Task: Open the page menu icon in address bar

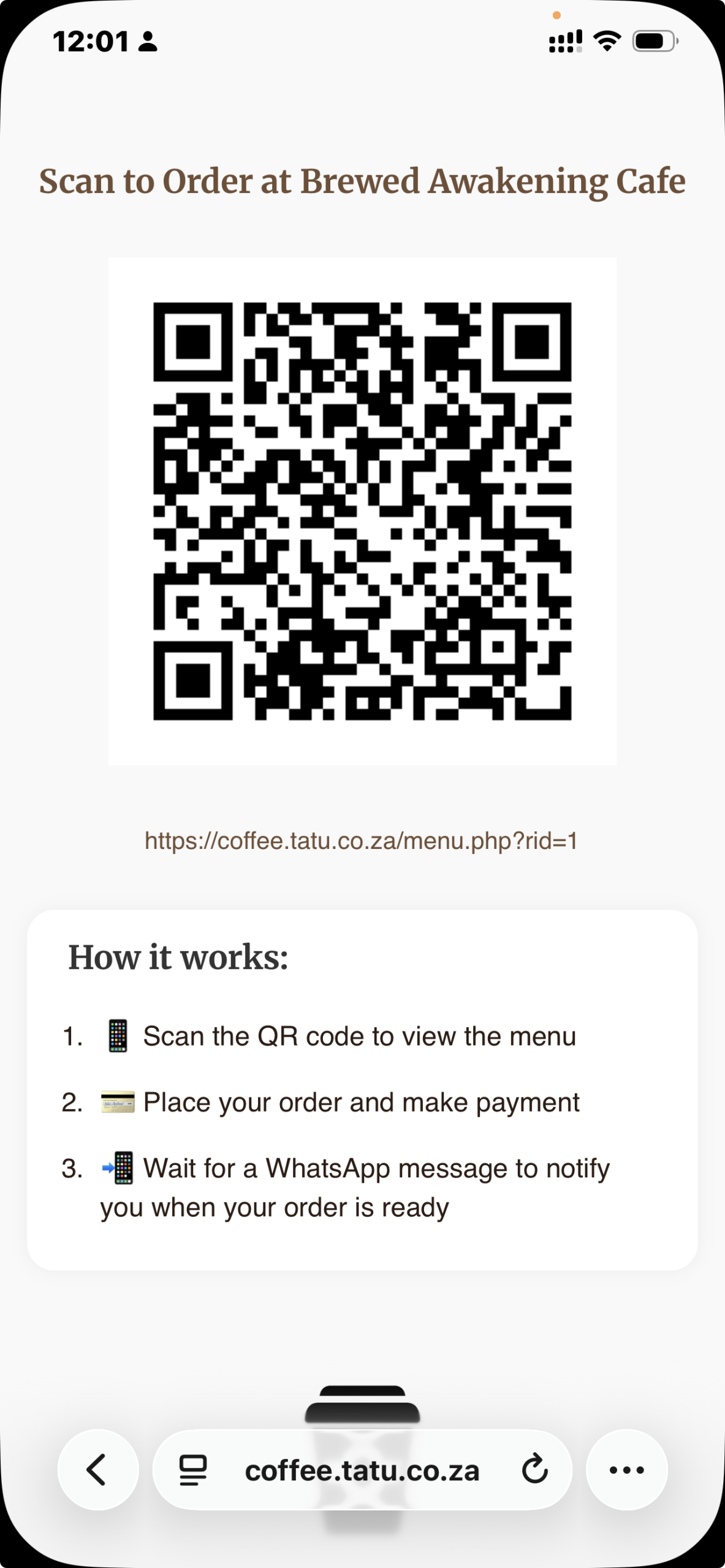Action: 193,1470
